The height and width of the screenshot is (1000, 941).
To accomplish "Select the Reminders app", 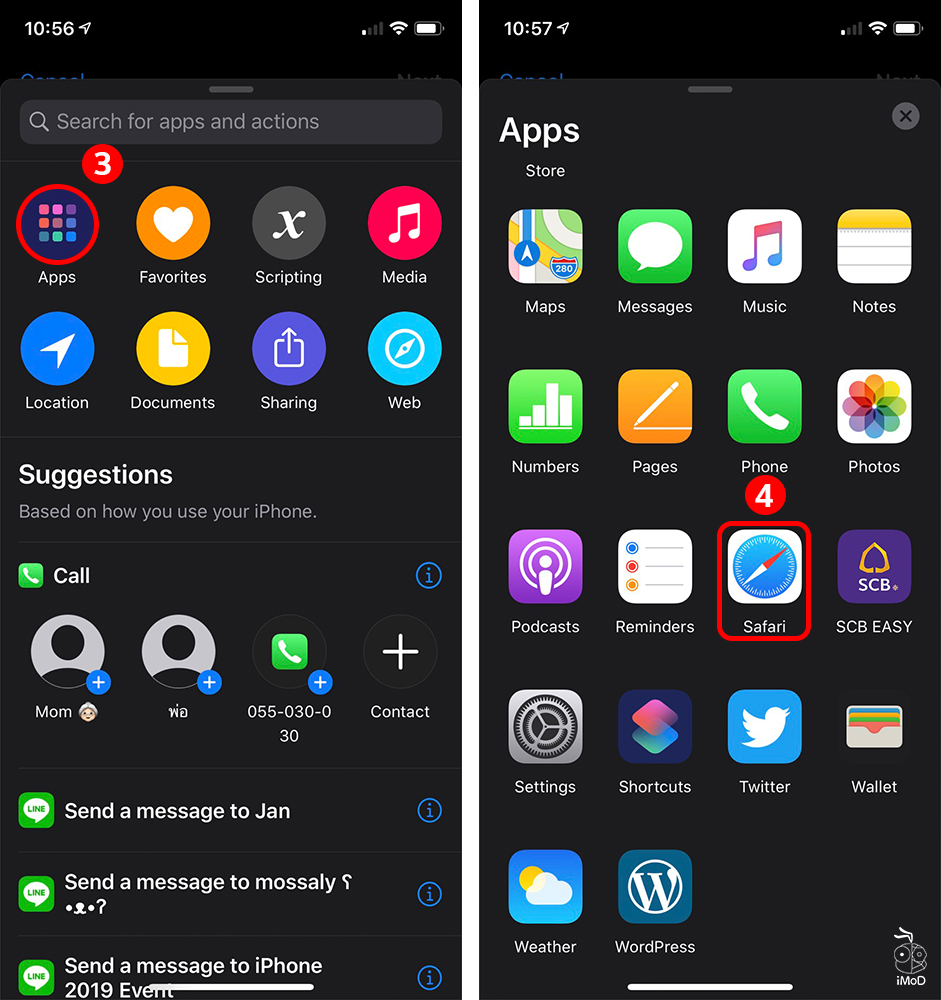I will [654, 567].
